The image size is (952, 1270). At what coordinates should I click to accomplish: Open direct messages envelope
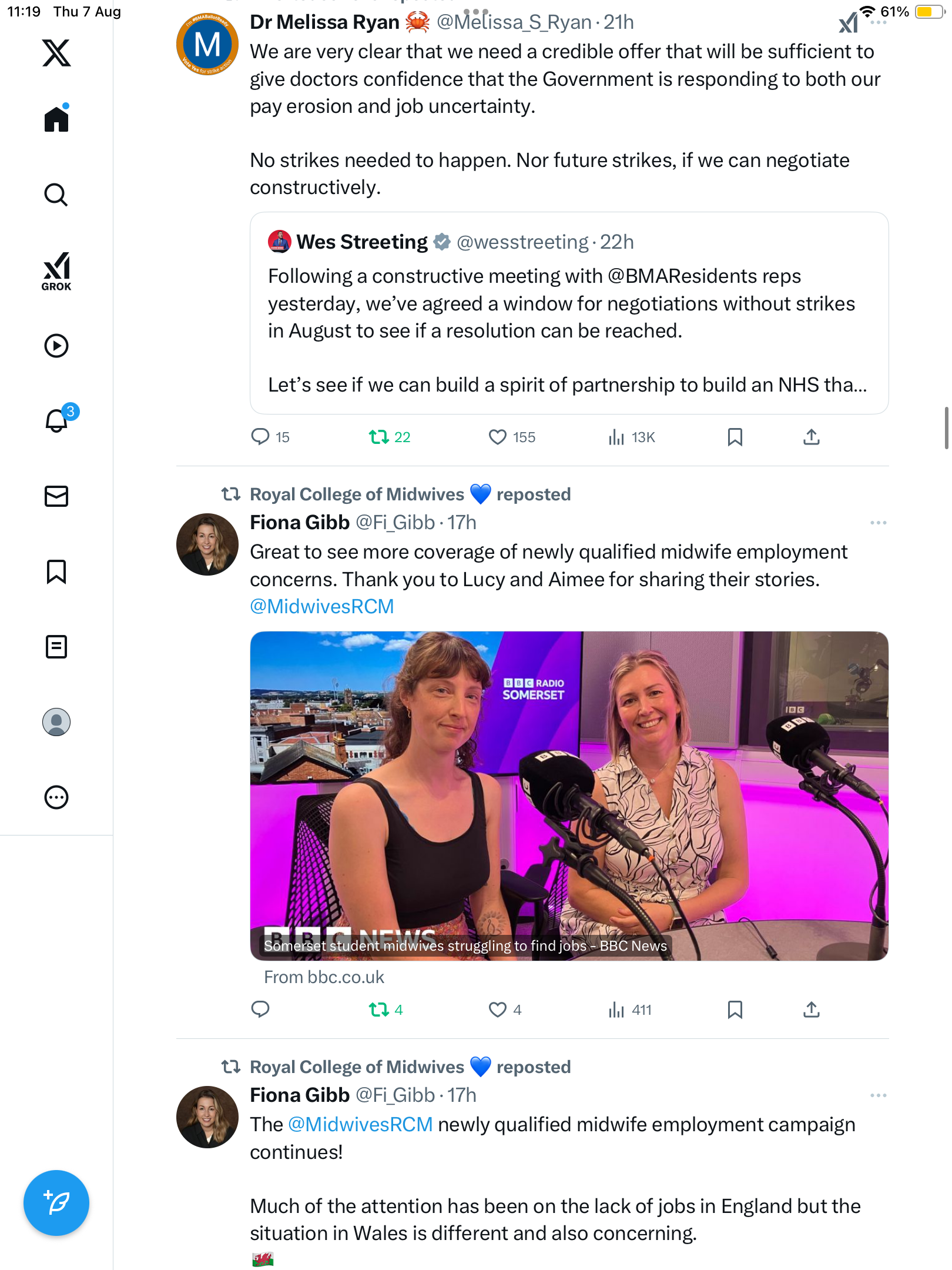click(x=56, y=496)
